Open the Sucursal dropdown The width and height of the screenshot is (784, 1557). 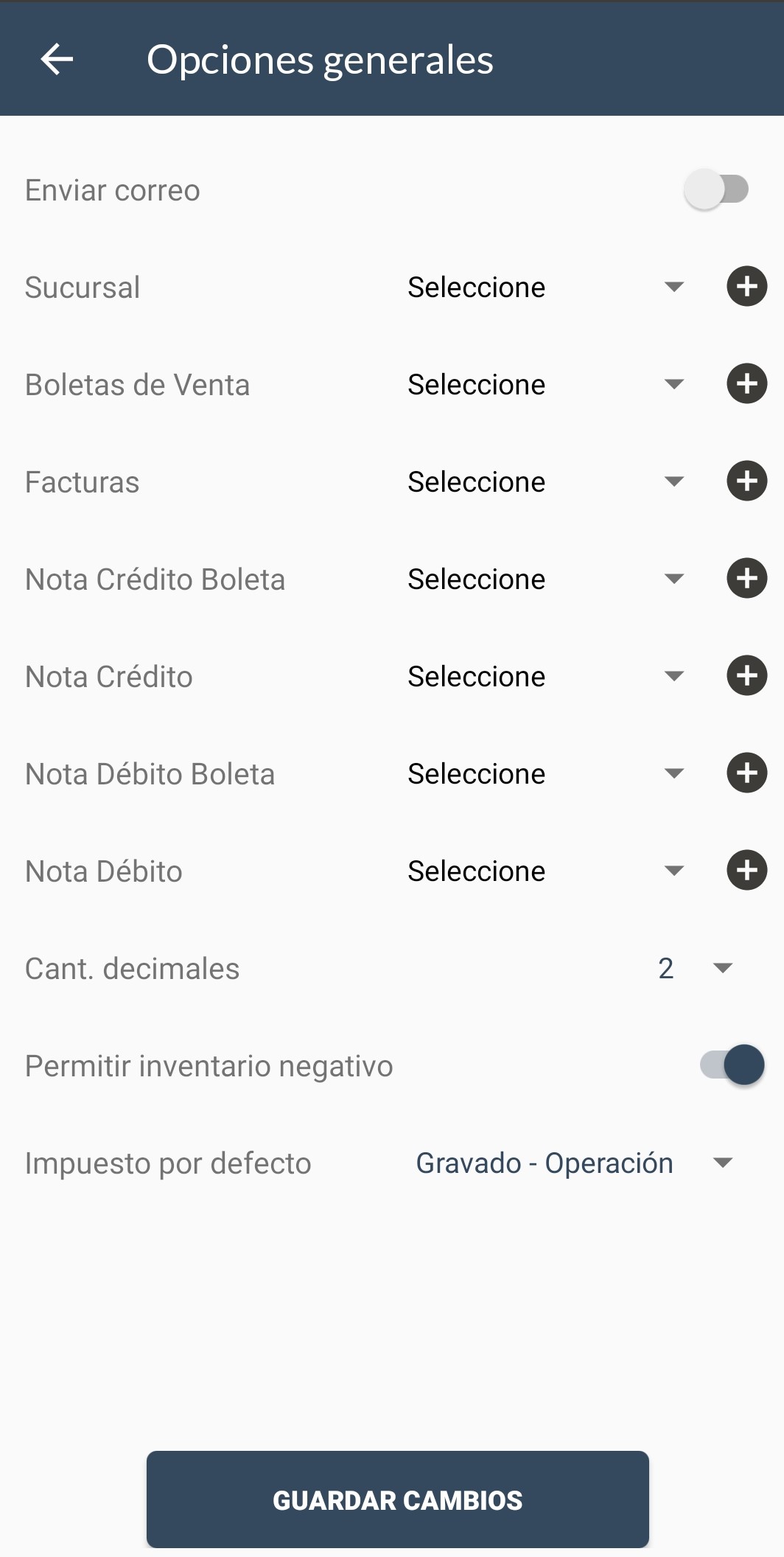pyautogui.click(x=546, y=287)
